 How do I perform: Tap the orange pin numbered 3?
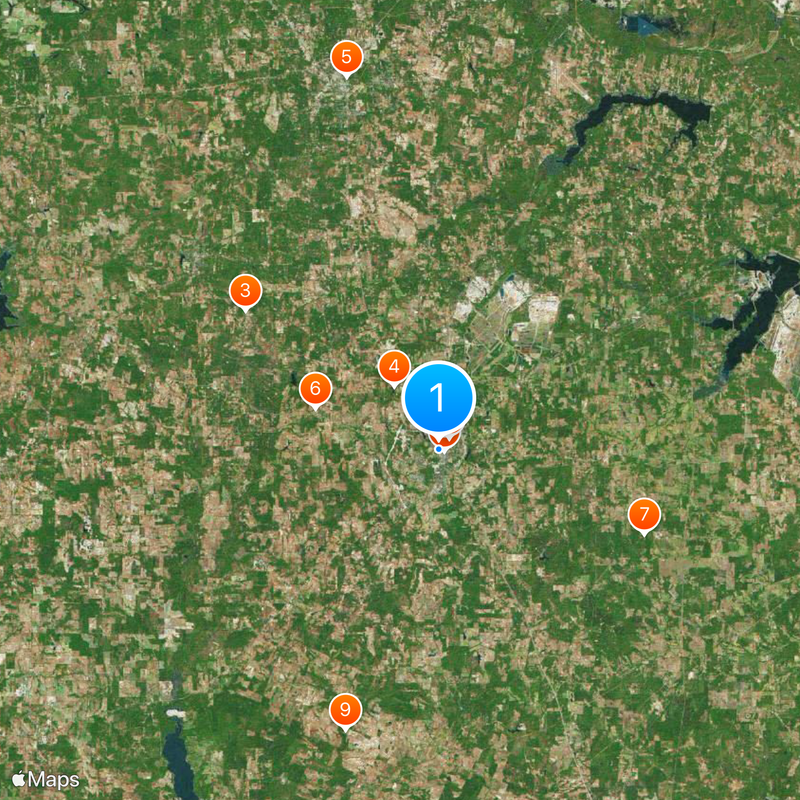click(x=245, y=291)
